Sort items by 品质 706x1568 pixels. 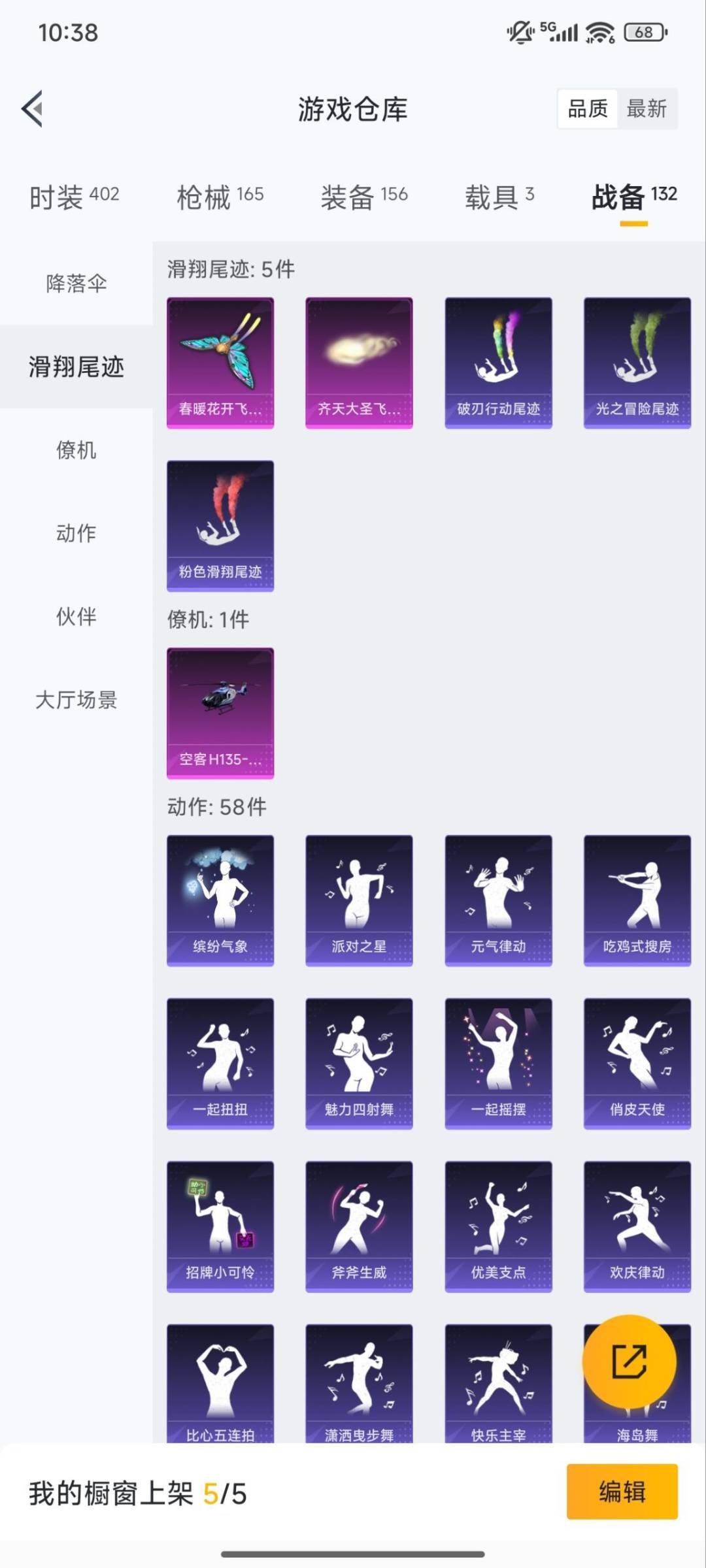588,108
